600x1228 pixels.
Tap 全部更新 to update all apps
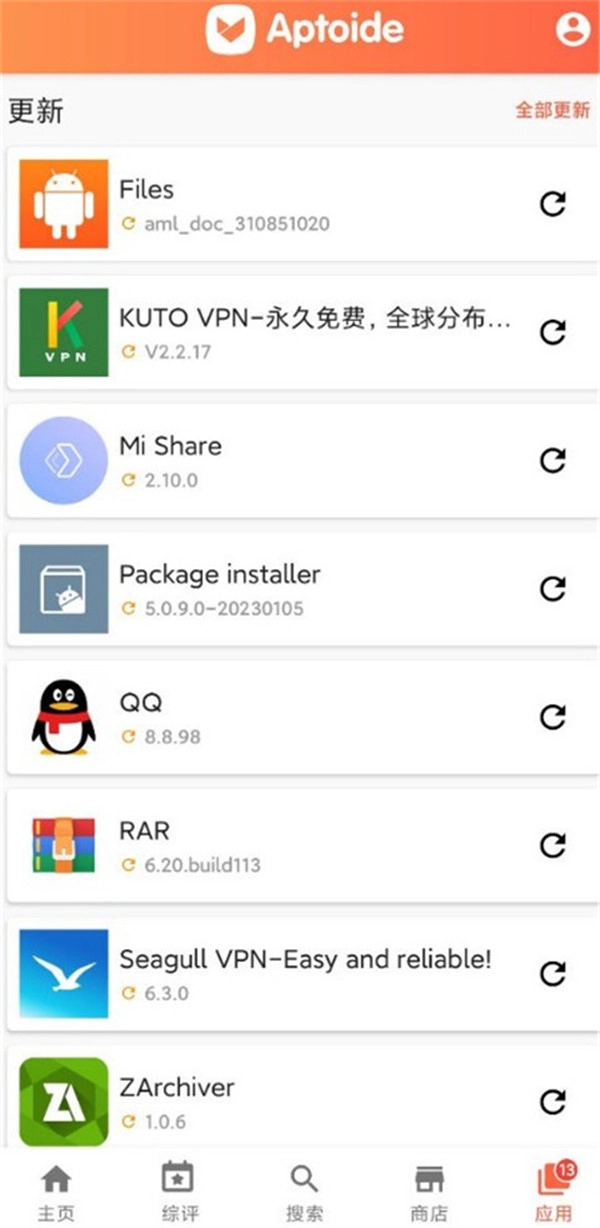pyautogui.click(x=552, y=110)
